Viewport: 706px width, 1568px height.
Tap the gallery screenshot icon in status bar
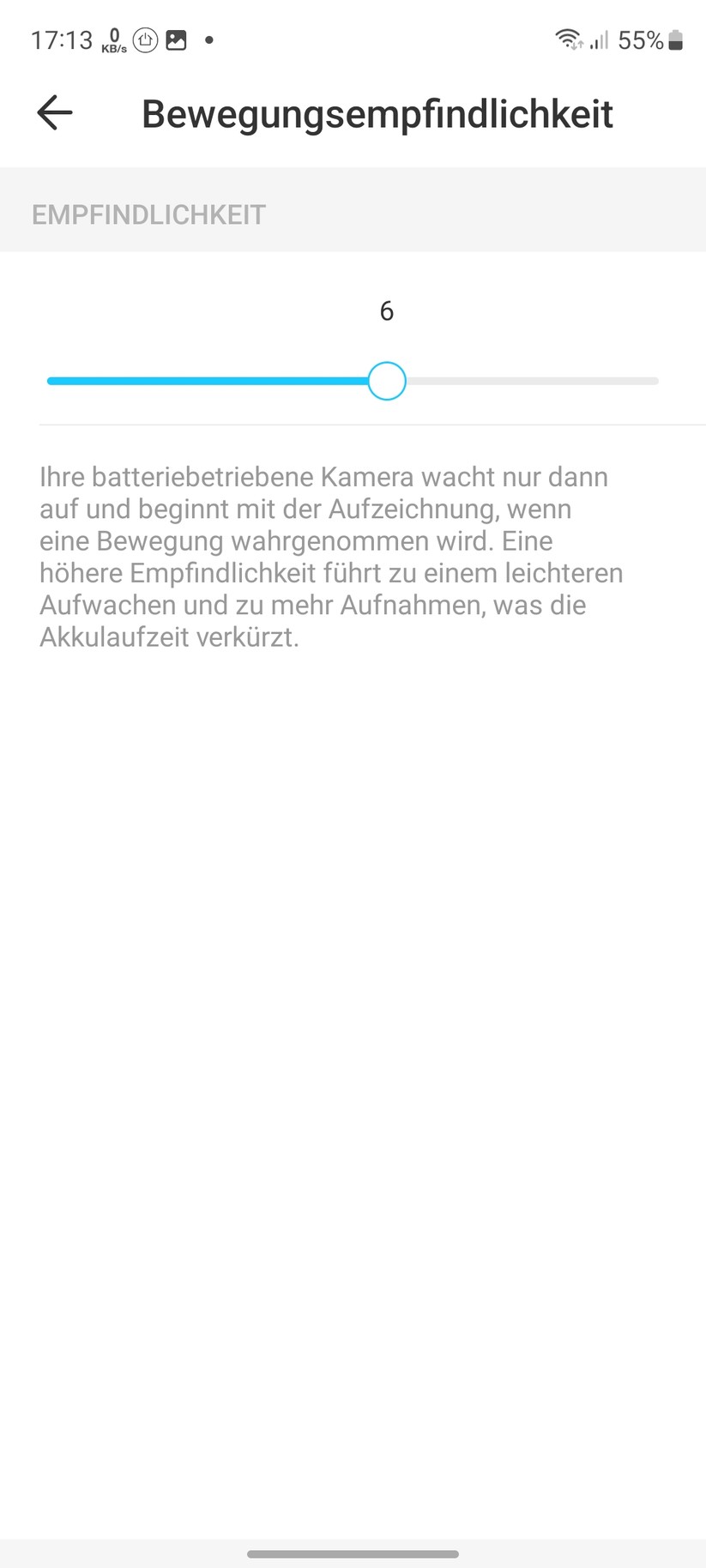(176, 39)
